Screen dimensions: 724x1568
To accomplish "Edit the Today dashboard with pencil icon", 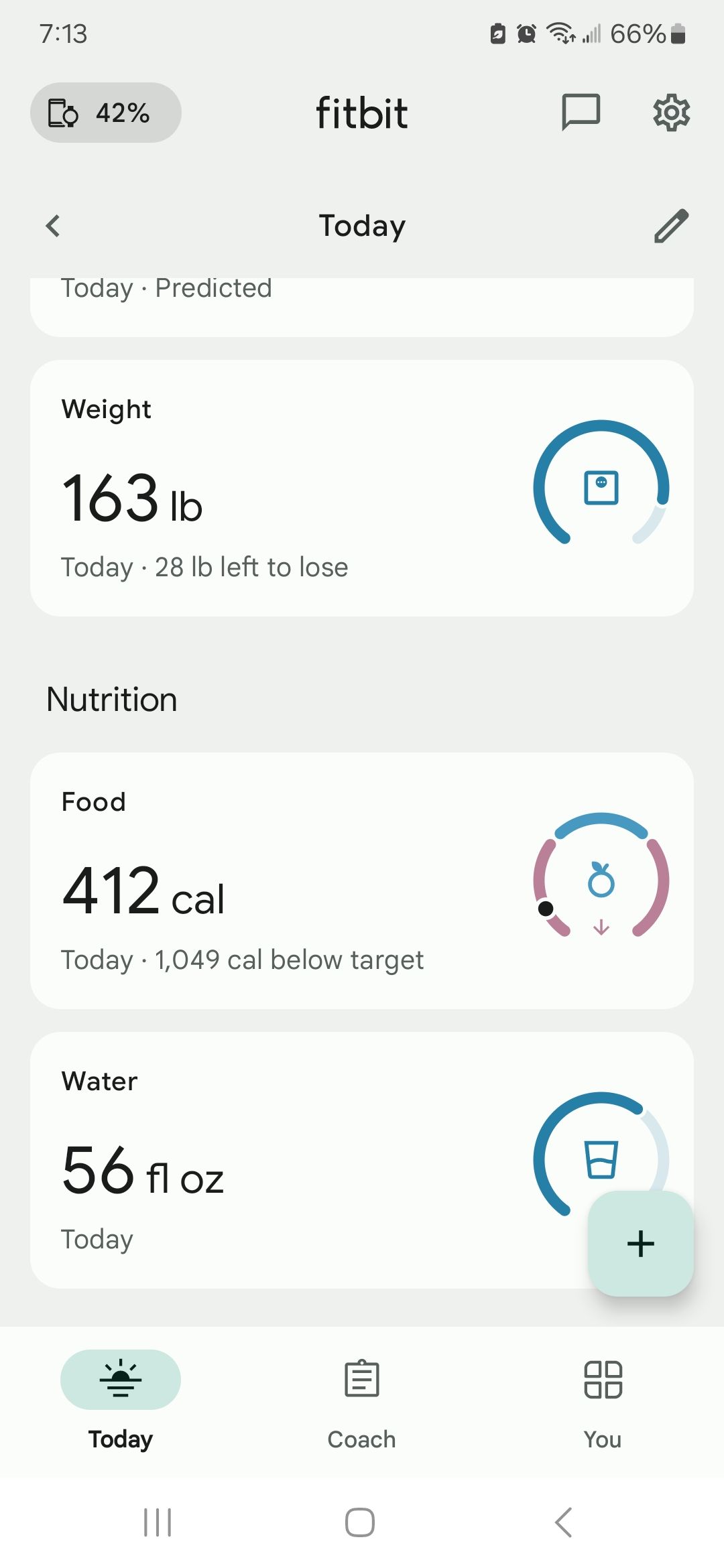I will (x=671, y=226).
